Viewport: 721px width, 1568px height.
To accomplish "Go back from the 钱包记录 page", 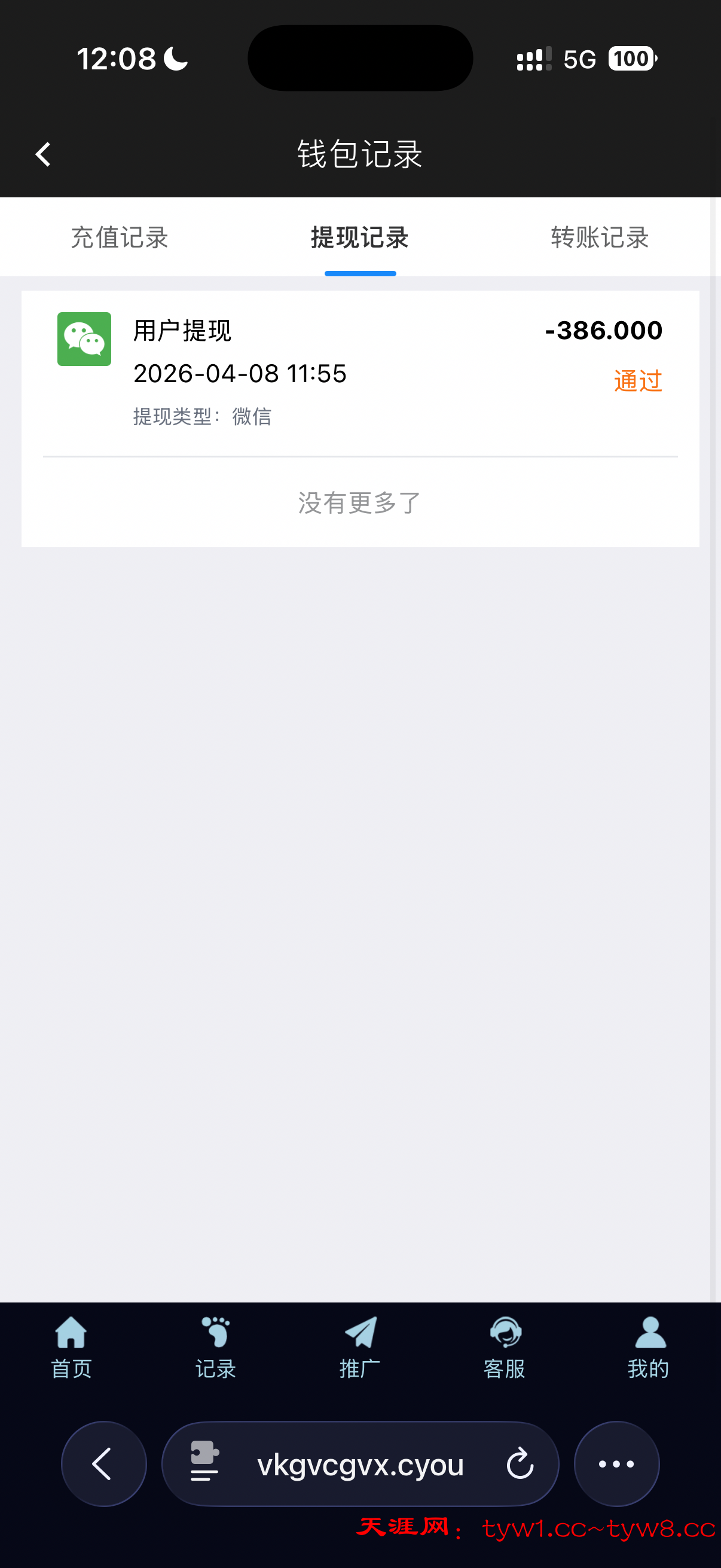I will pos(42,155).
